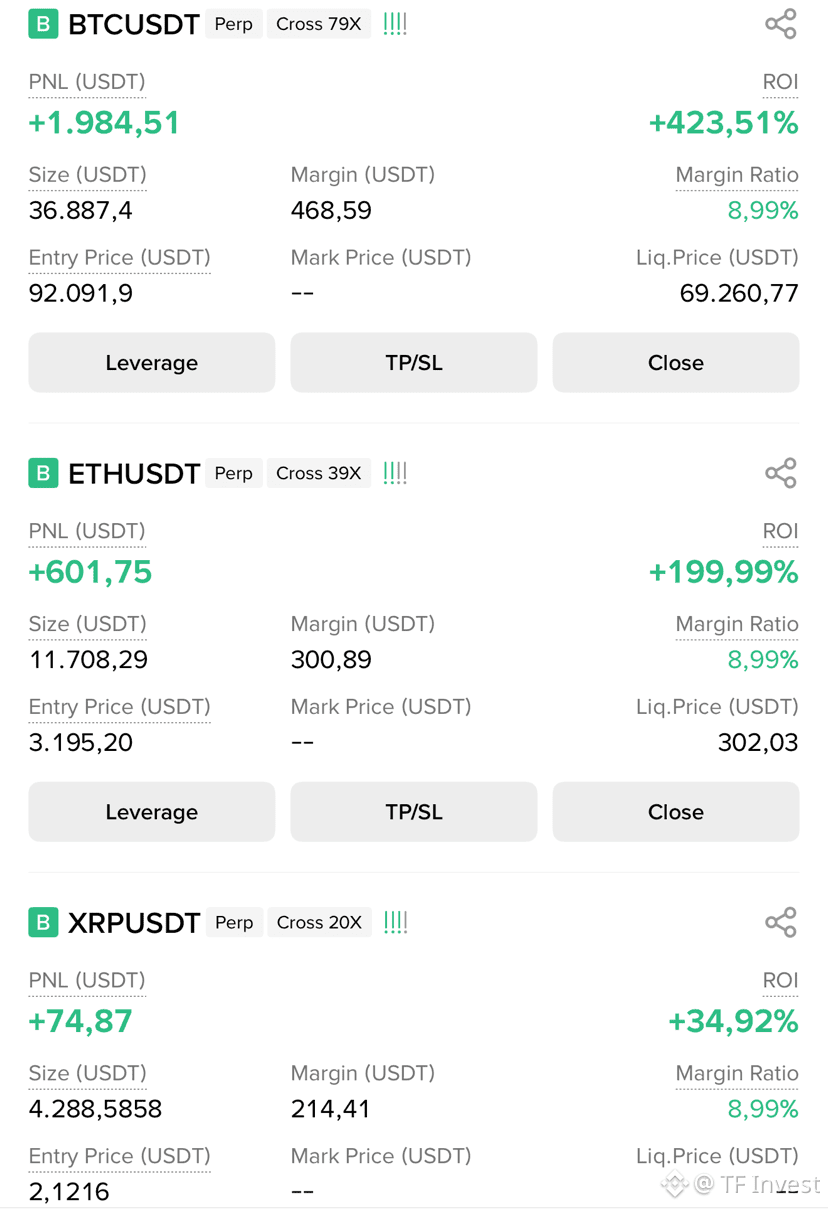Viewport: 828px width, 1209px height.
Task: Click the BTCUSDT token logo icon
Action: click(42, 23)
